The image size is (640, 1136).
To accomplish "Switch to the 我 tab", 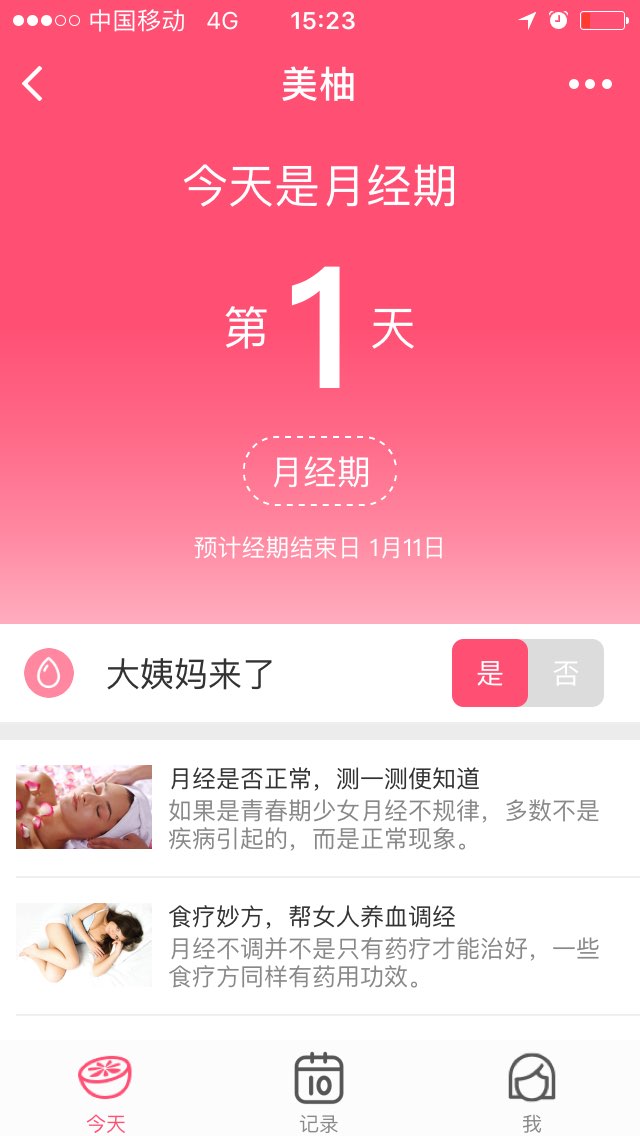I will click(x=532, y=1090).
